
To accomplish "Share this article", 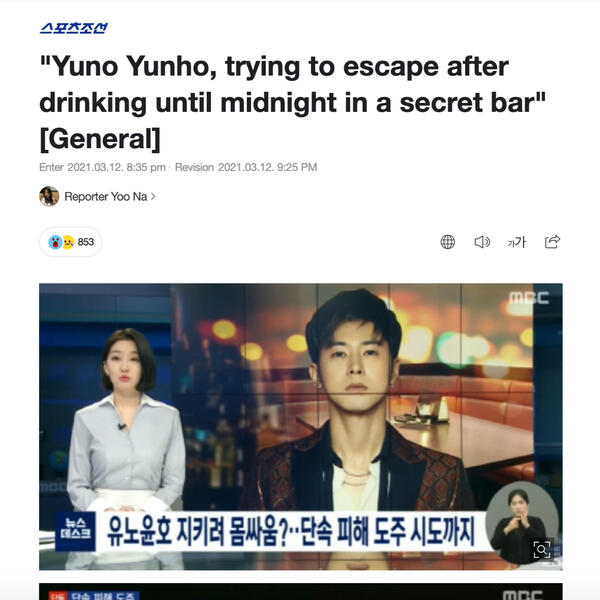I will (x=552, y=242).
